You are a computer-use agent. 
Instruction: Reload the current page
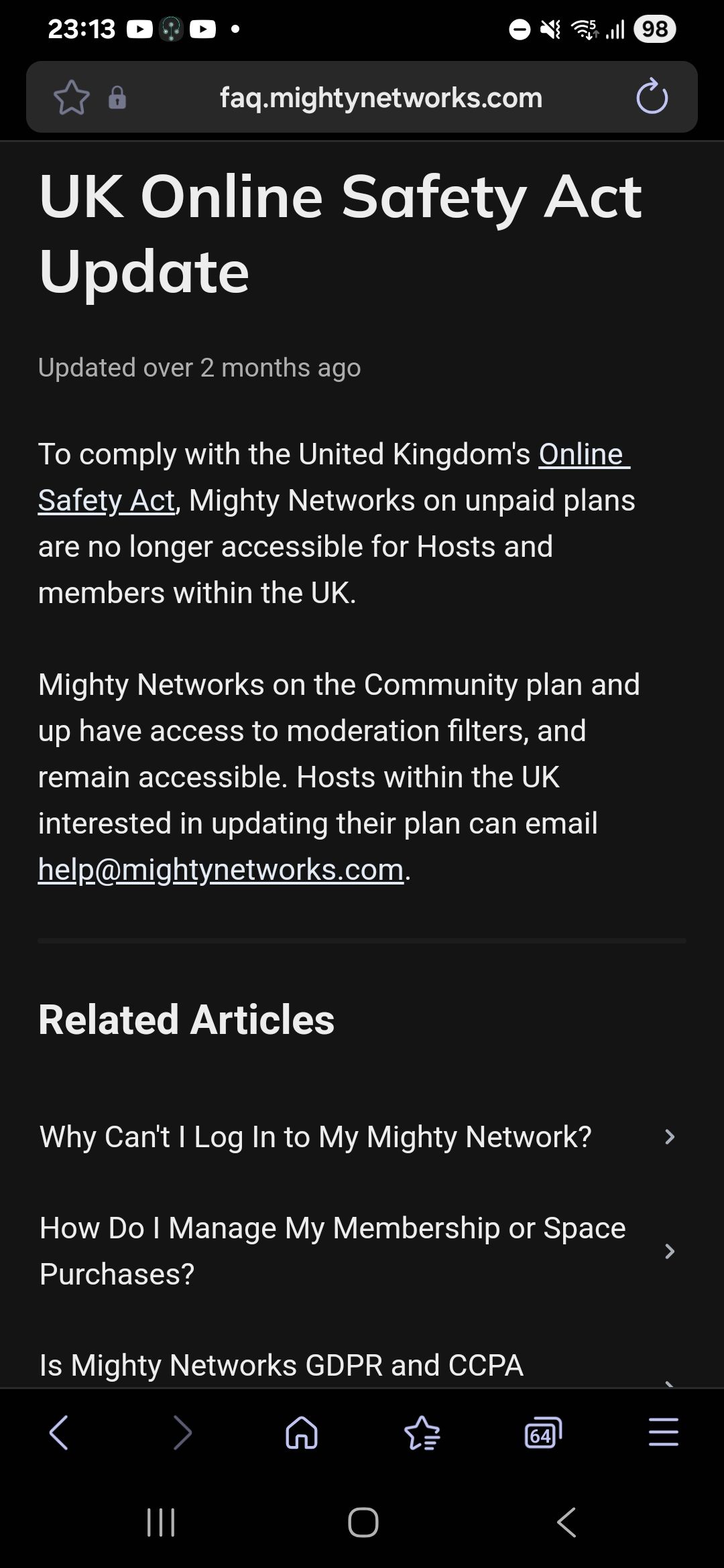(652, 98)
